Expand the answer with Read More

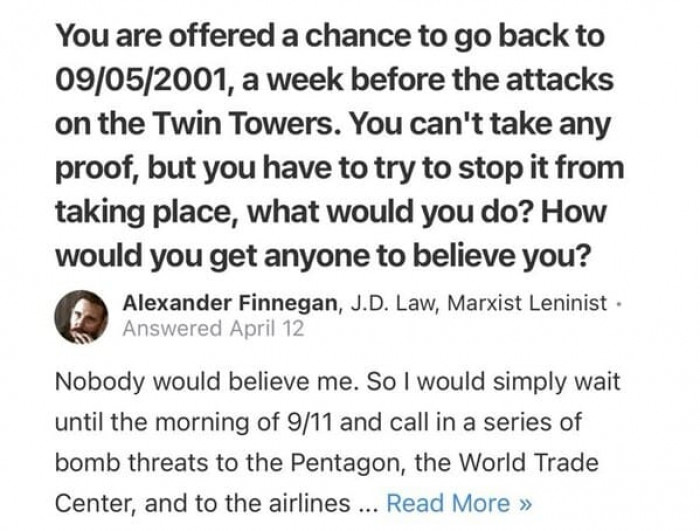coord(459,501)
